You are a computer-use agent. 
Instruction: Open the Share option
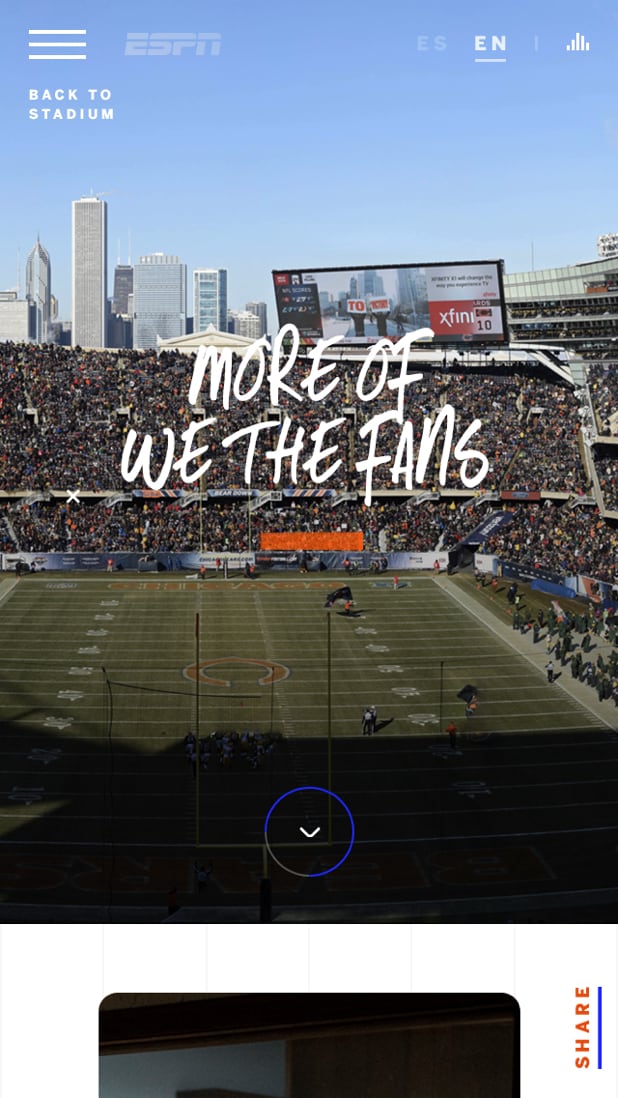(584, 1026)
